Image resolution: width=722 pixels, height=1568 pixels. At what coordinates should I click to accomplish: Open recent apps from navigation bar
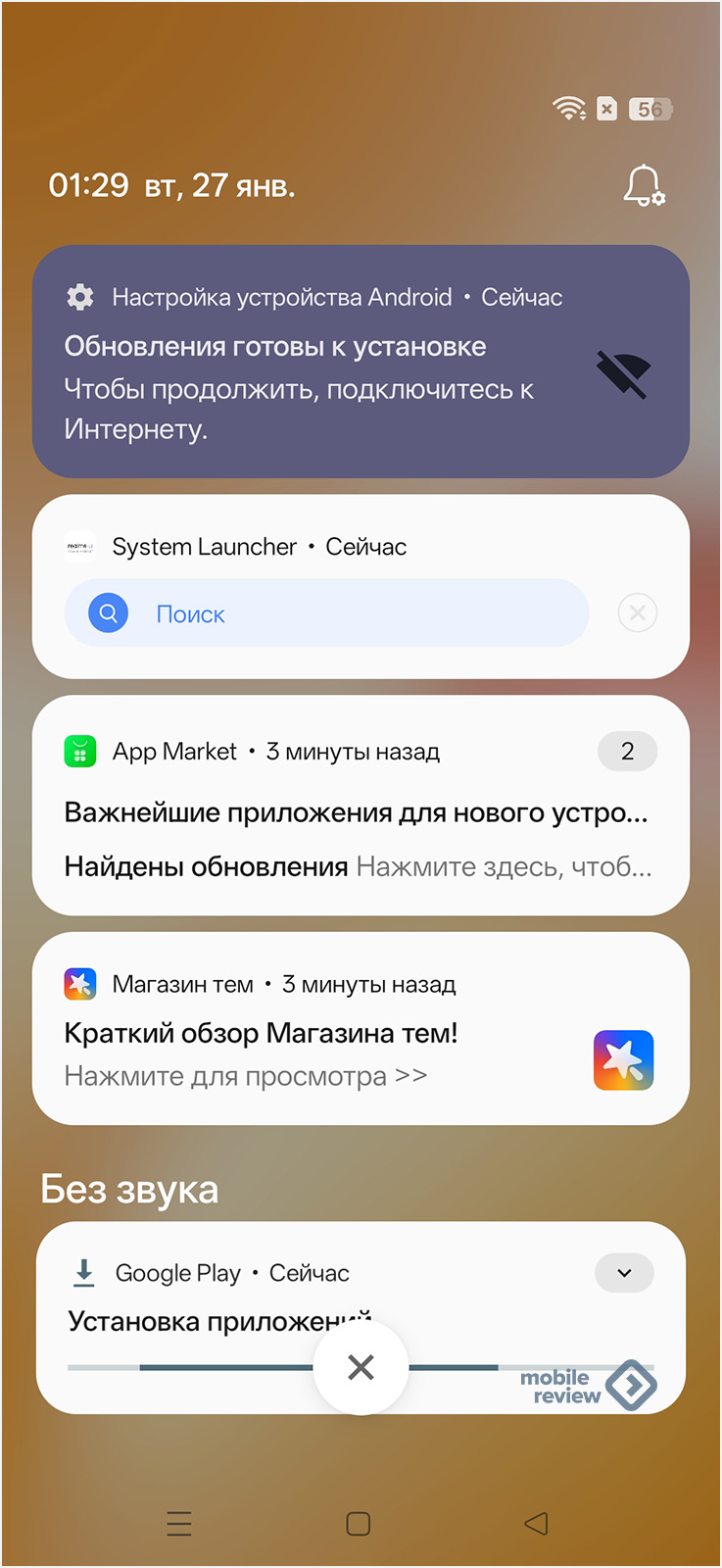[179, 1523]
